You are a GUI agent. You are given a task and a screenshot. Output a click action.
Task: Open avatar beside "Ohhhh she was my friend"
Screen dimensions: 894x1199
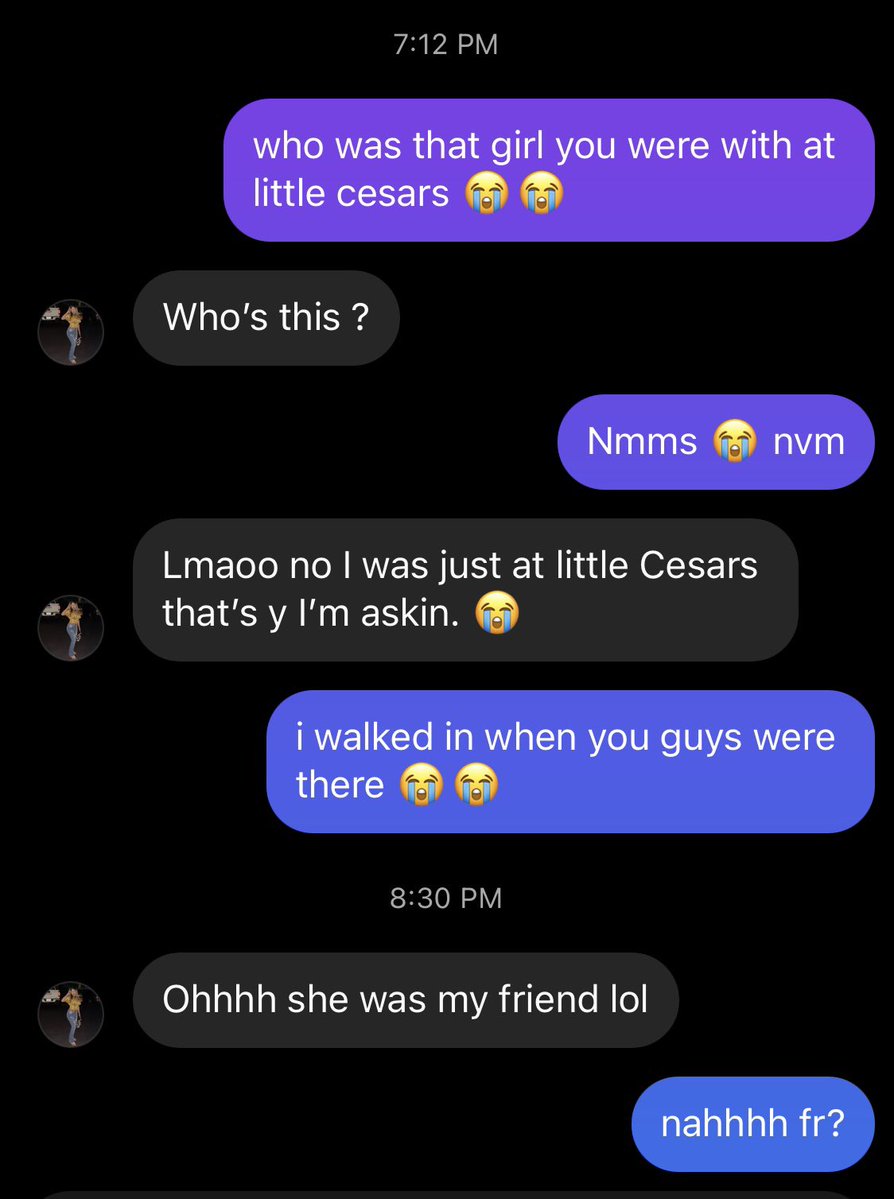click(x=71, y=1014)
